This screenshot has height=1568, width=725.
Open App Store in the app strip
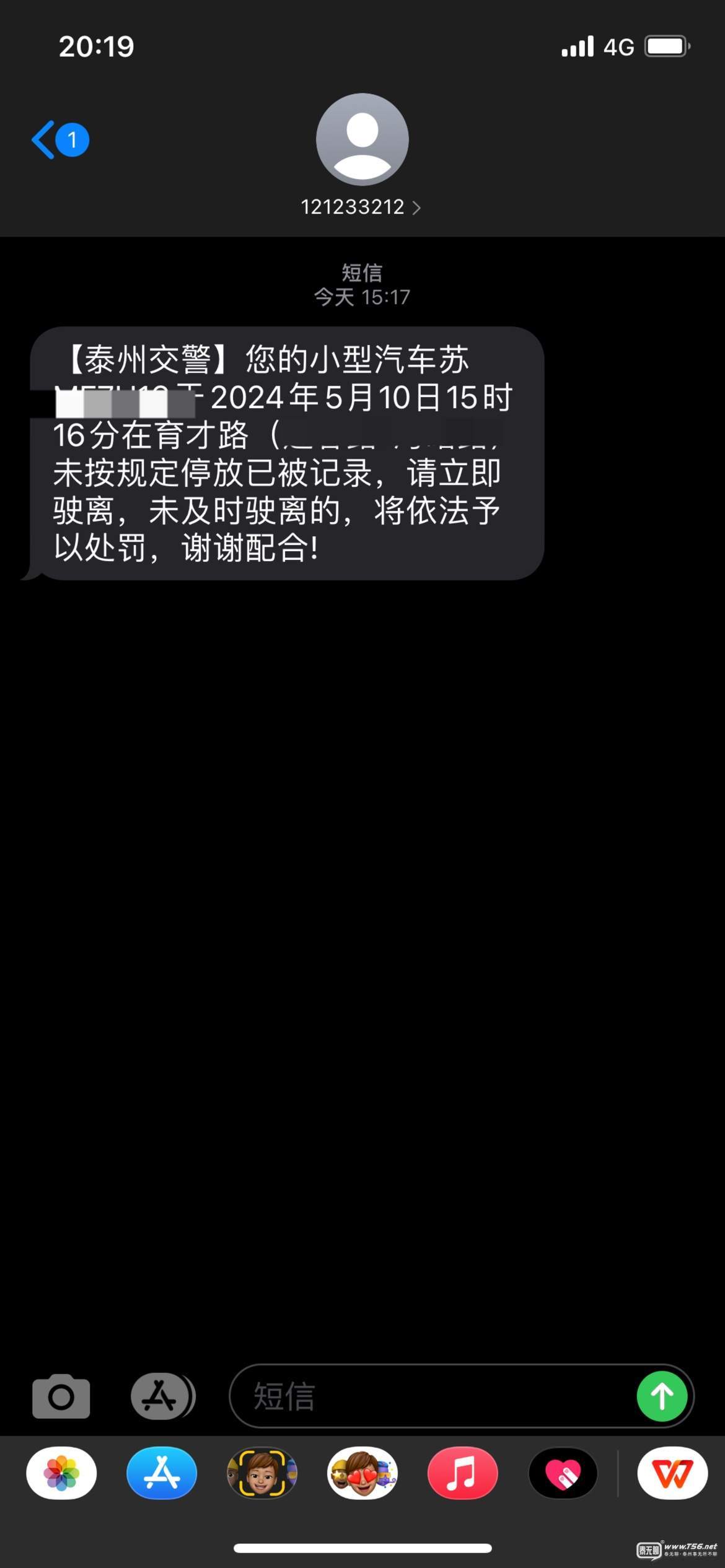tap(162, 1473)
